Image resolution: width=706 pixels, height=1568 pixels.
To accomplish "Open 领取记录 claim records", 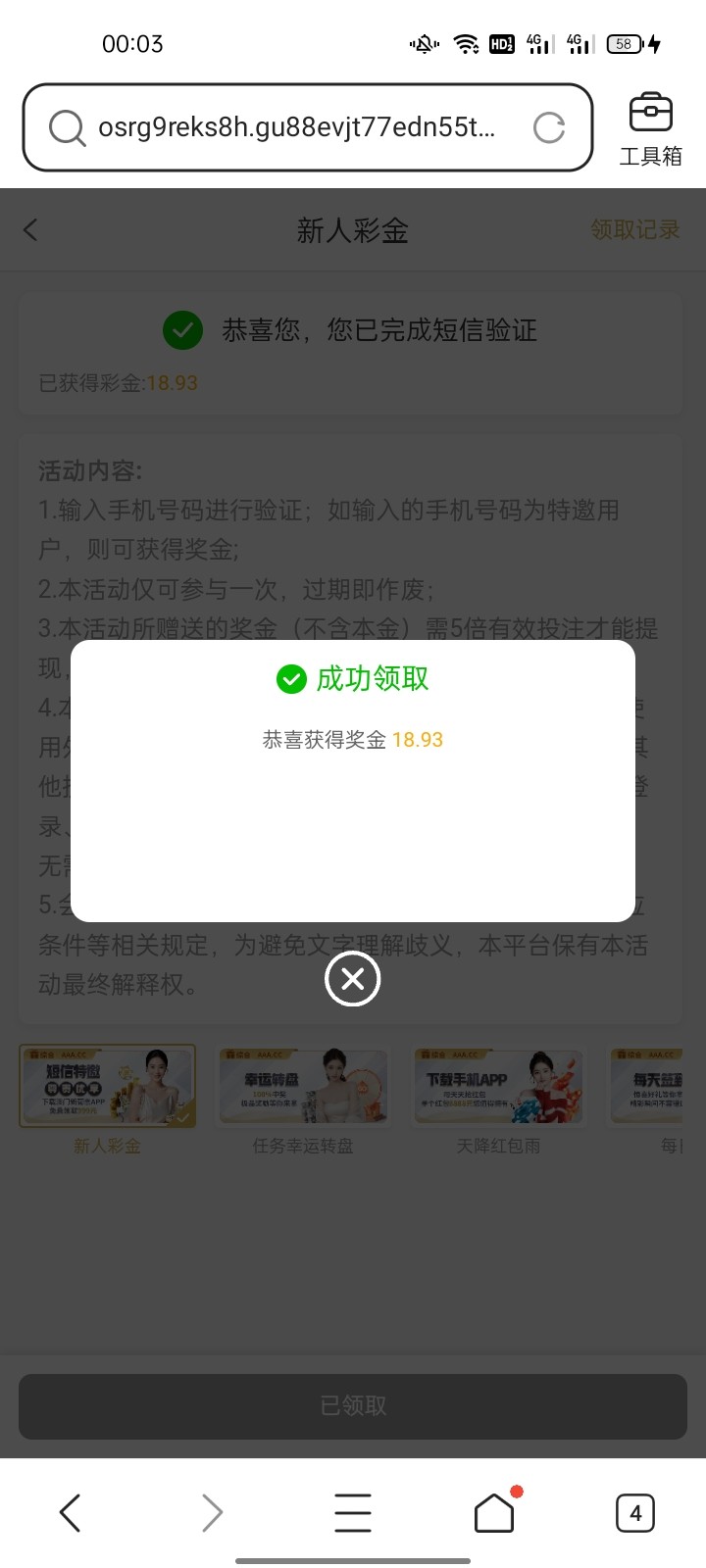I will click(x=634, y=230).
